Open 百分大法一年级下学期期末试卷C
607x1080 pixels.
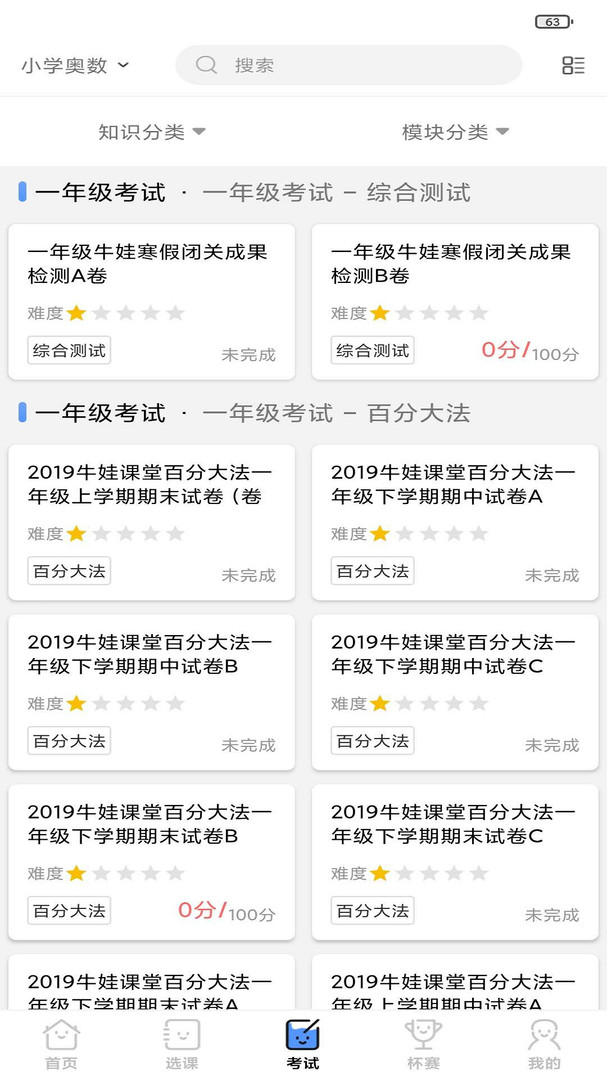click(x=455, y=862)
